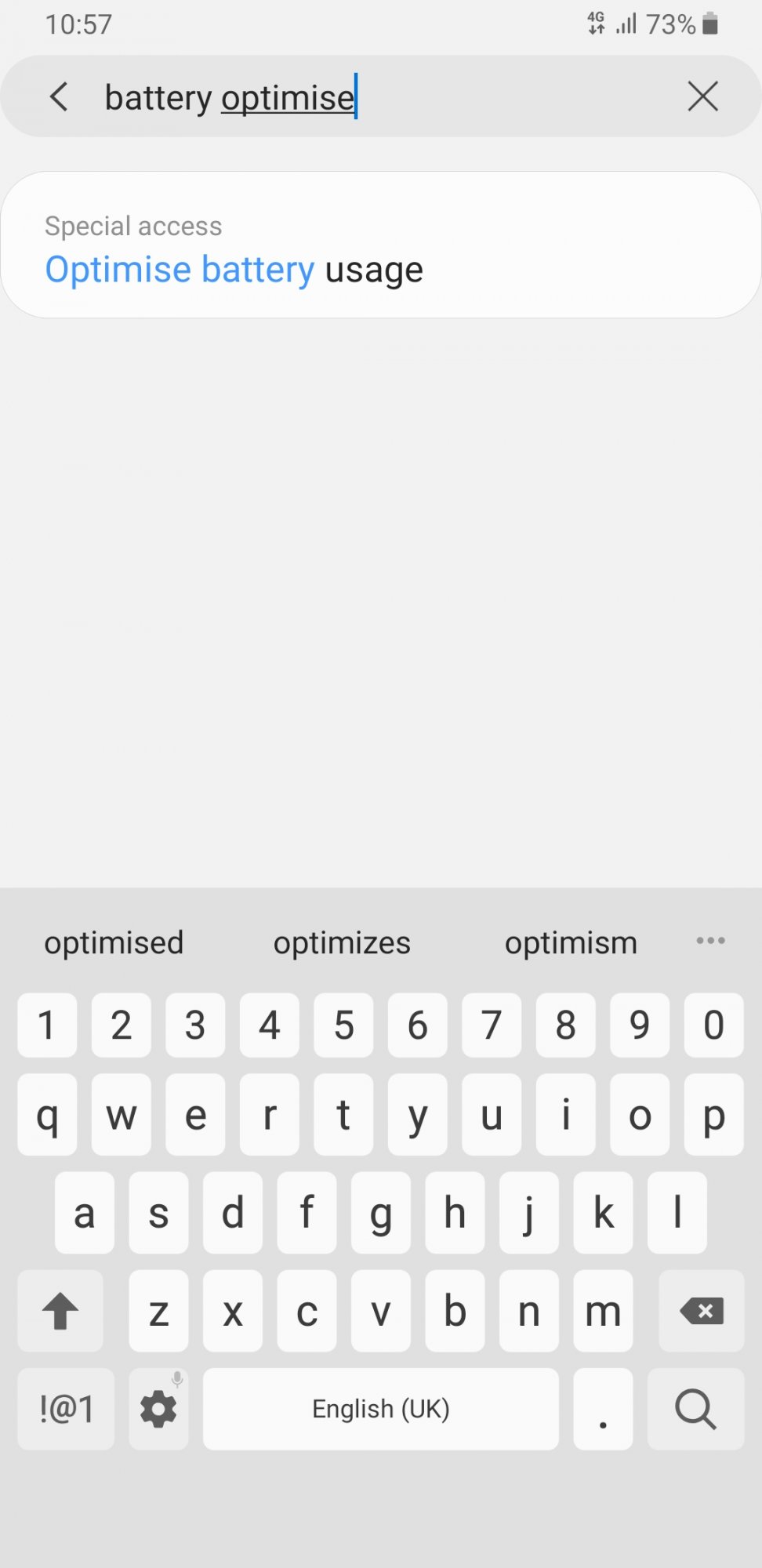Tap the full stop key
The width and height of the screenshot is (762, 1568).
click(603, 1409)
